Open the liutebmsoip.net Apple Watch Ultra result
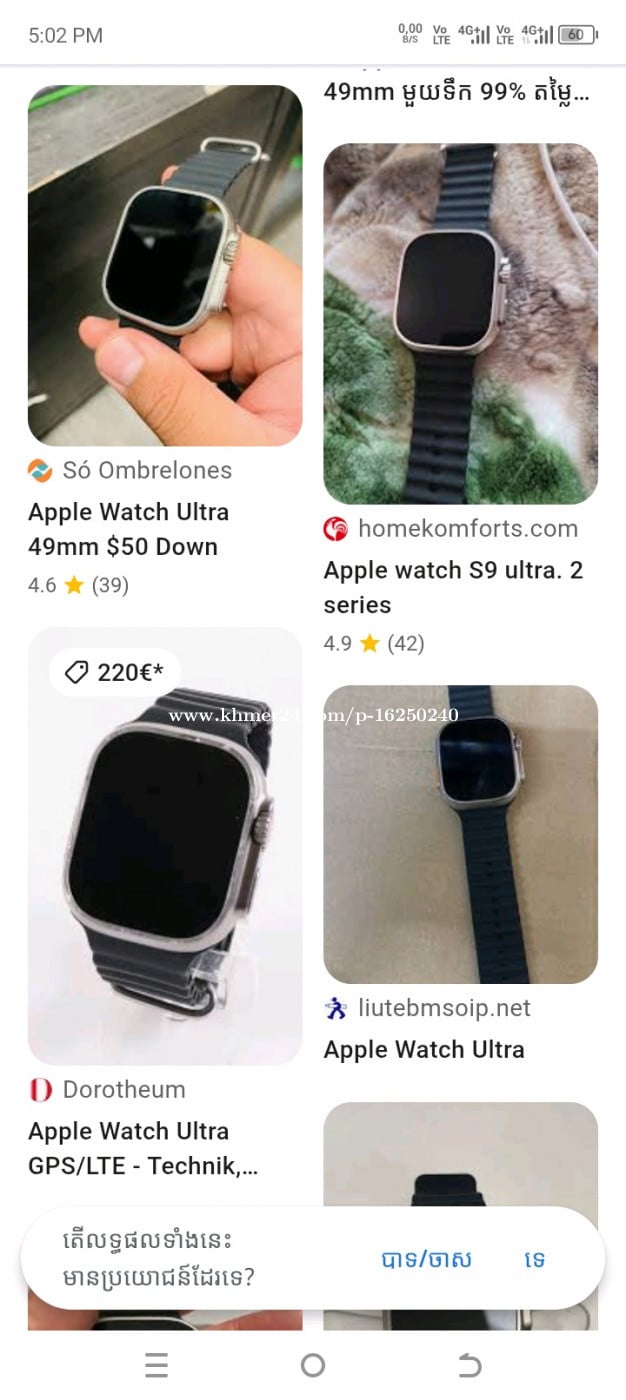626x1400 pixels. (460, 833)
